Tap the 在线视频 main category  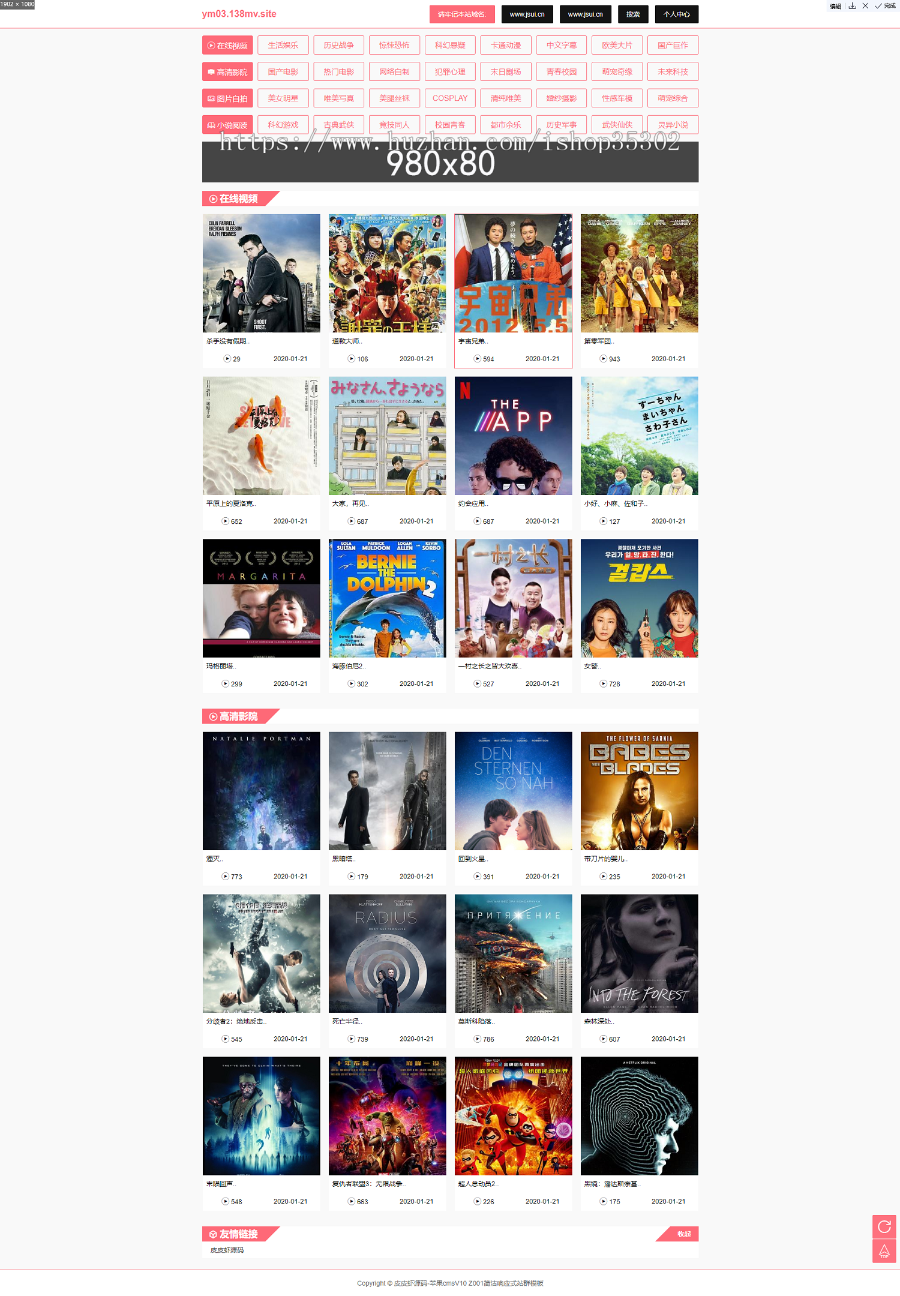coord(226,45)
